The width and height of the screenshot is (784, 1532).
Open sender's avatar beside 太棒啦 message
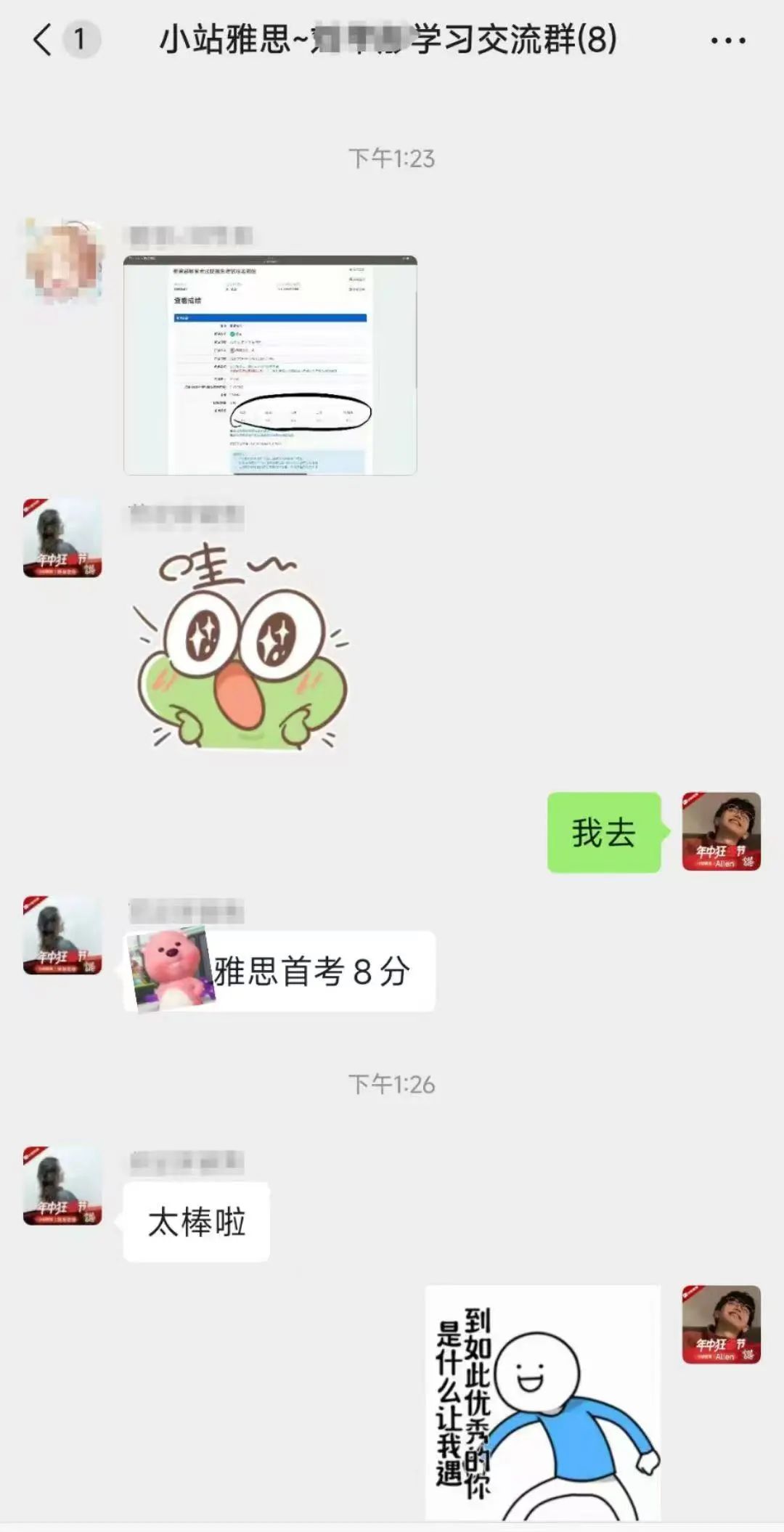(62, 1186)
